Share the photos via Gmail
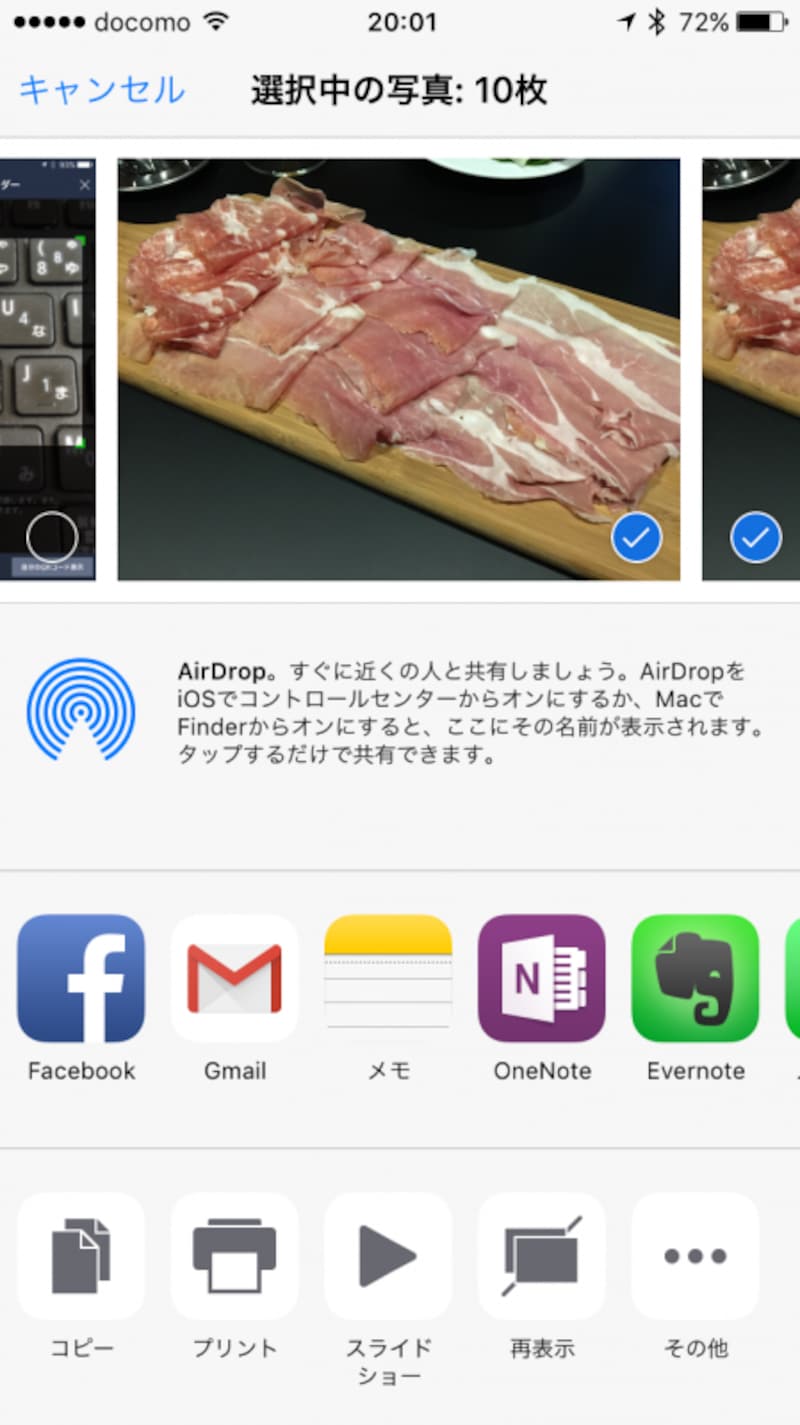The width and height of the screenshot is (800, 1425). [x=235, y=978]
